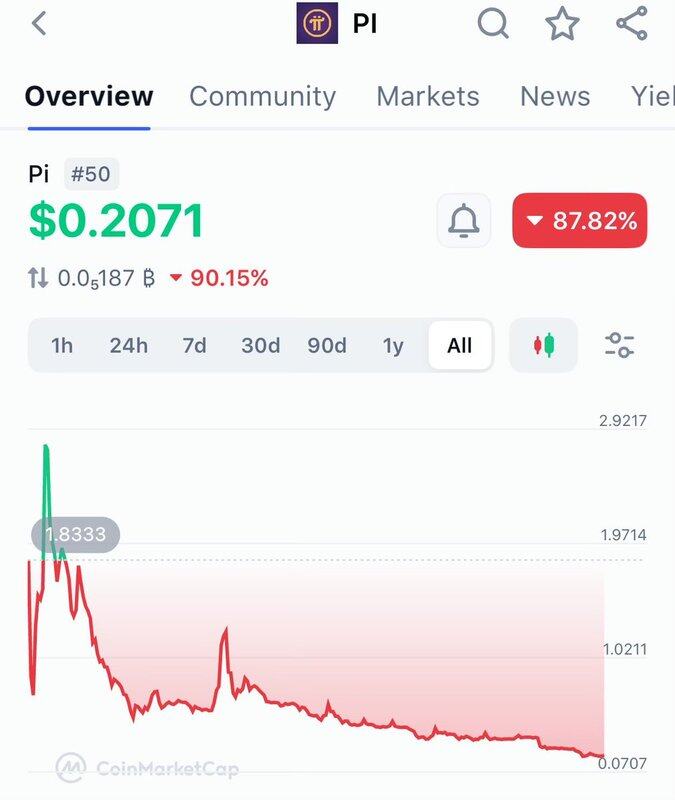Open the News tab
675x800 pixels.
(554, 97)
